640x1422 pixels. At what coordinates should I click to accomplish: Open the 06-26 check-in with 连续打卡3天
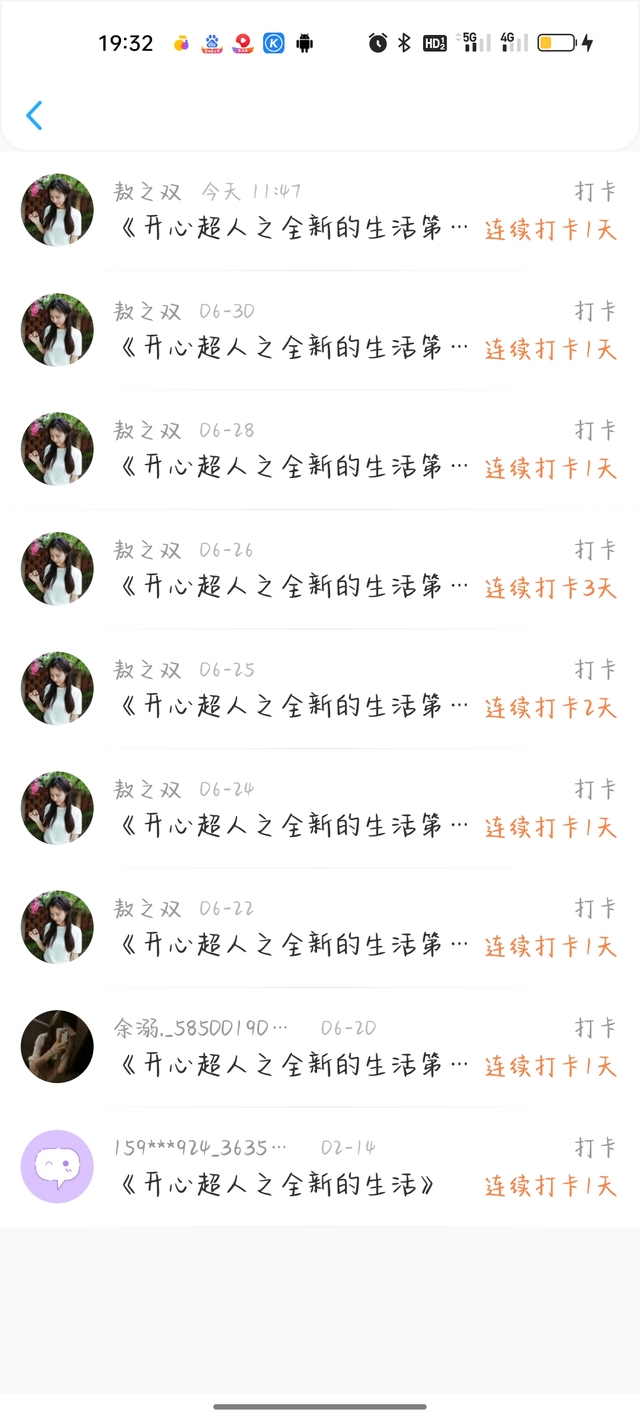[320, 569]
